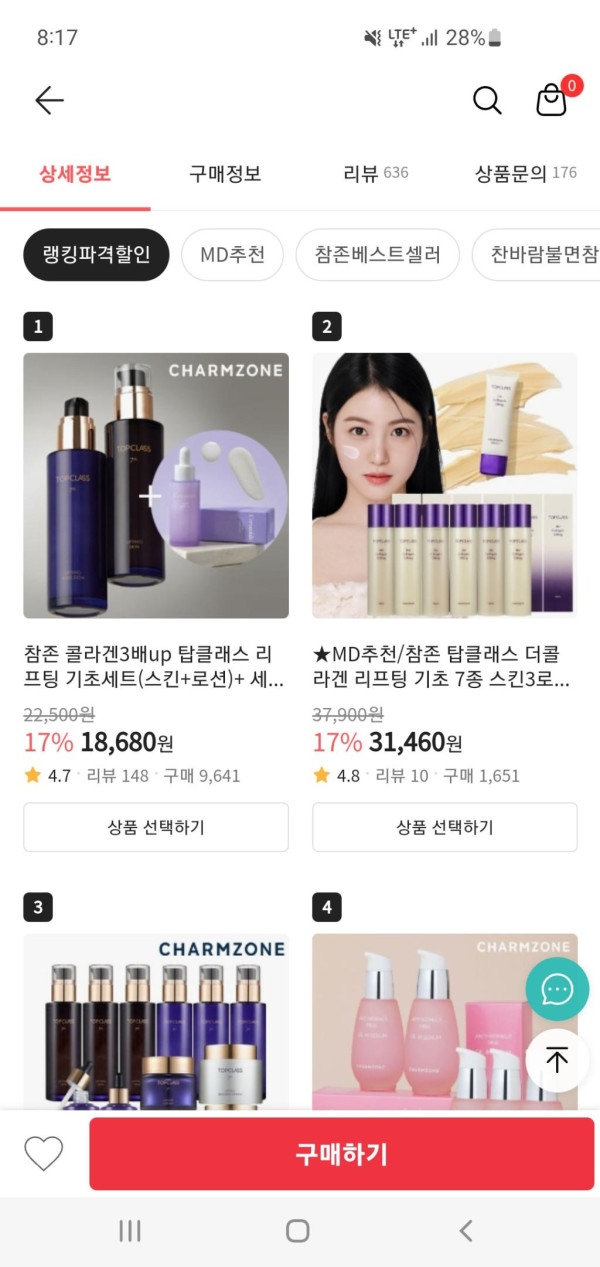Viewport: 600px width, 1267px height.
Task: Open the teal chat support button
Action: [x=557, y=989]
